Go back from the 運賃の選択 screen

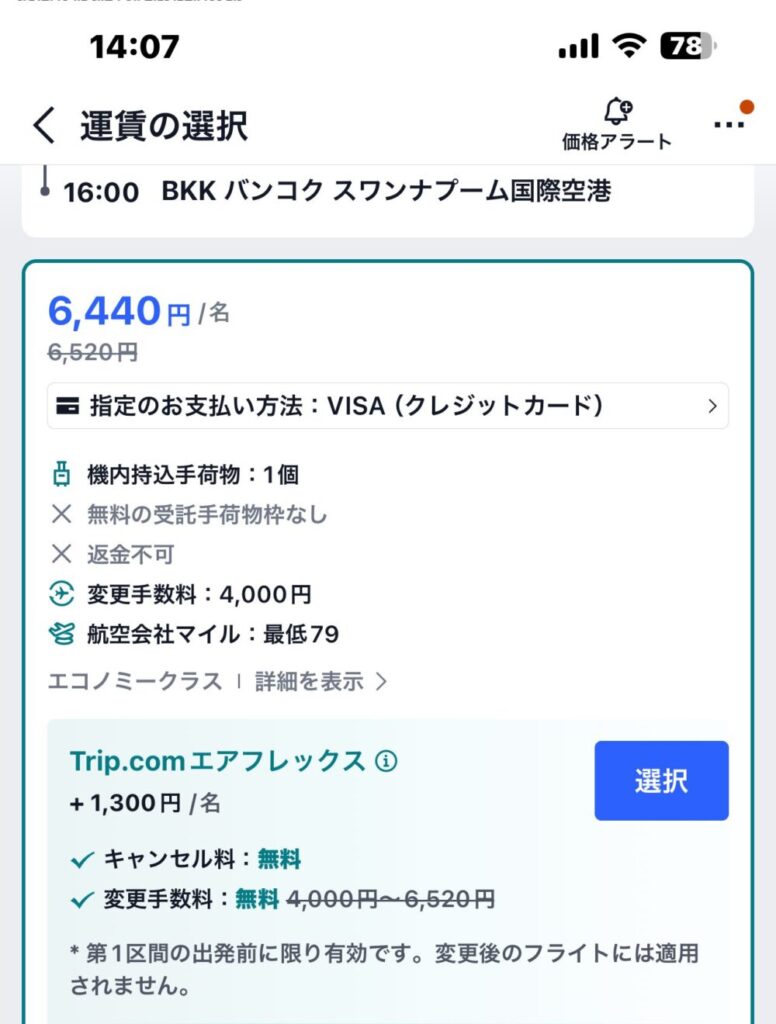44,126
